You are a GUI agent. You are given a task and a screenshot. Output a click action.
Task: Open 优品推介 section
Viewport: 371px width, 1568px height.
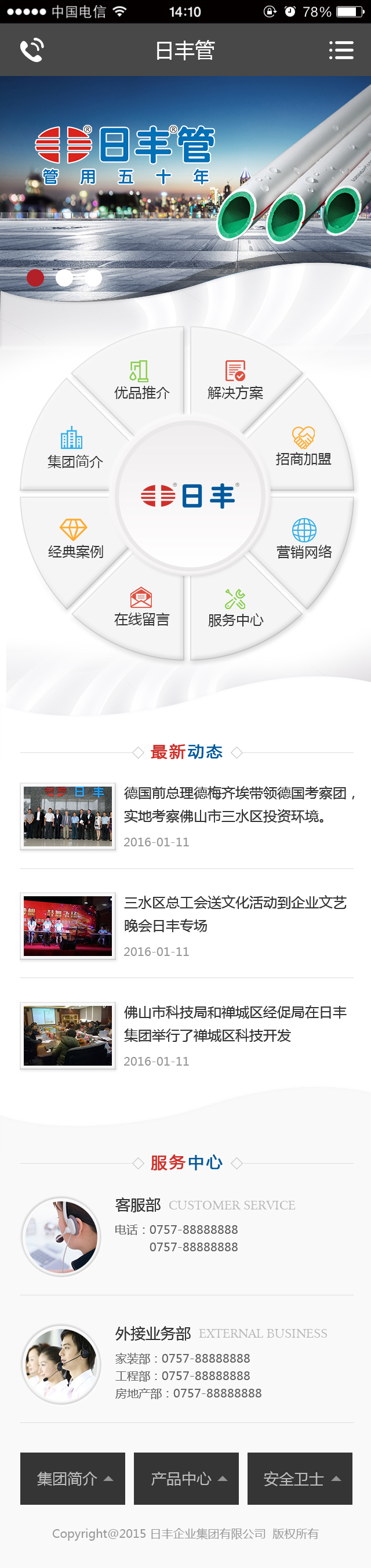coord(141,381)
